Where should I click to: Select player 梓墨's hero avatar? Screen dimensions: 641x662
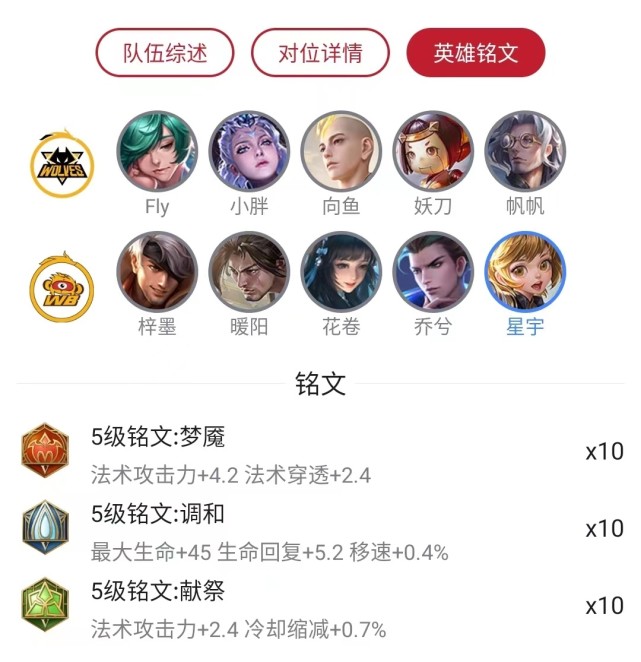tap(157, 272)
